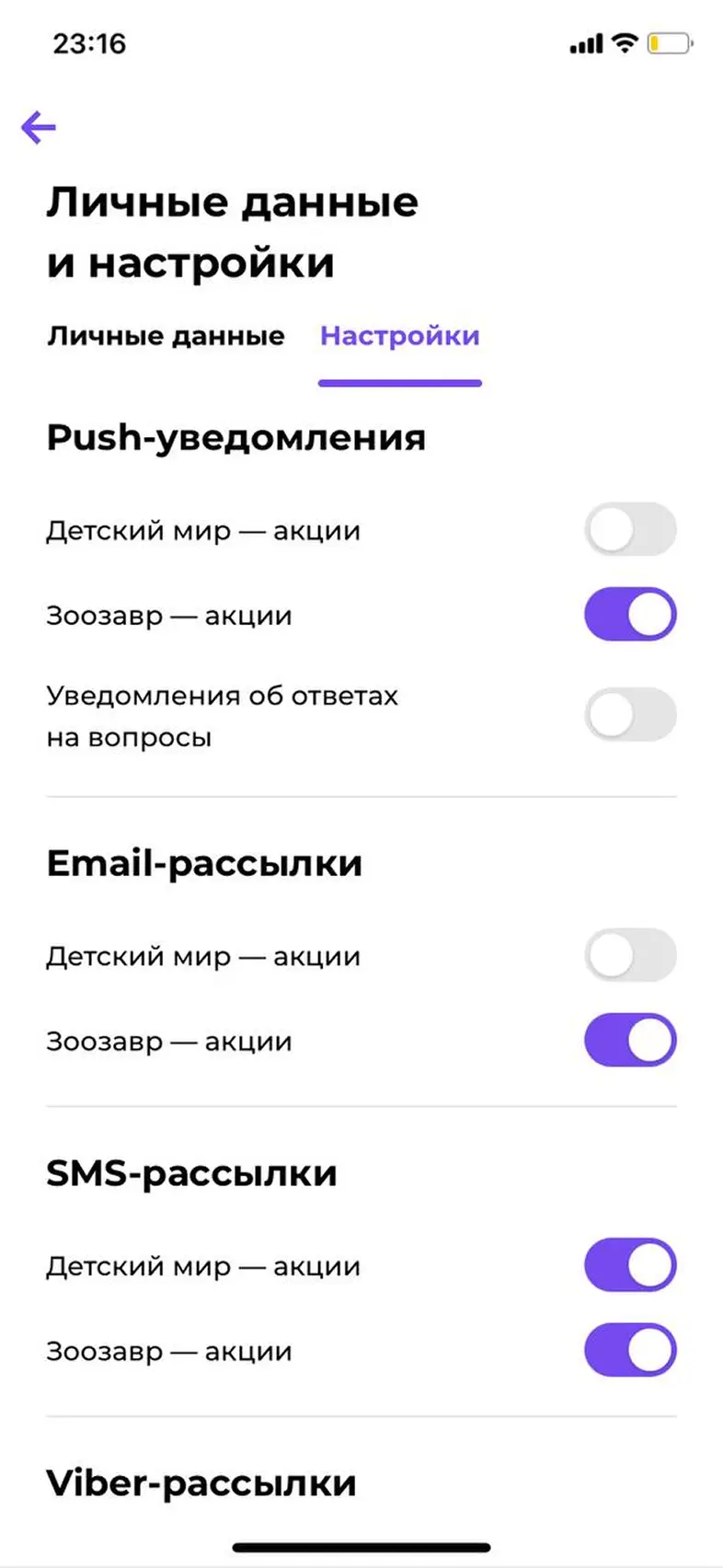Disable Push Зоозавр — акции toggle
Image resolution: width=723 pixels, height=1568 pixels.
630,615
